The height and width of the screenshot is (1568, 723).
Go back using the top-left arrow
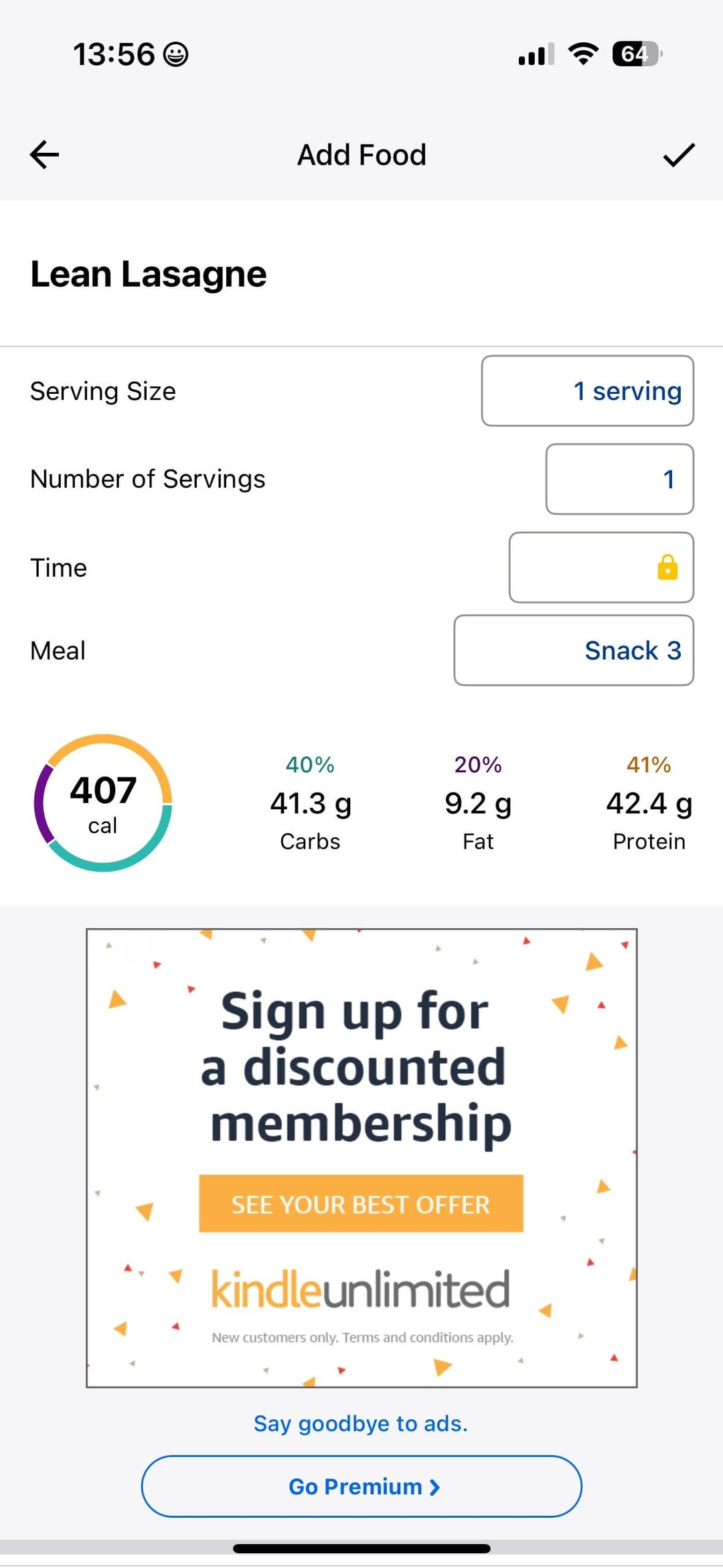coord(45,155)
